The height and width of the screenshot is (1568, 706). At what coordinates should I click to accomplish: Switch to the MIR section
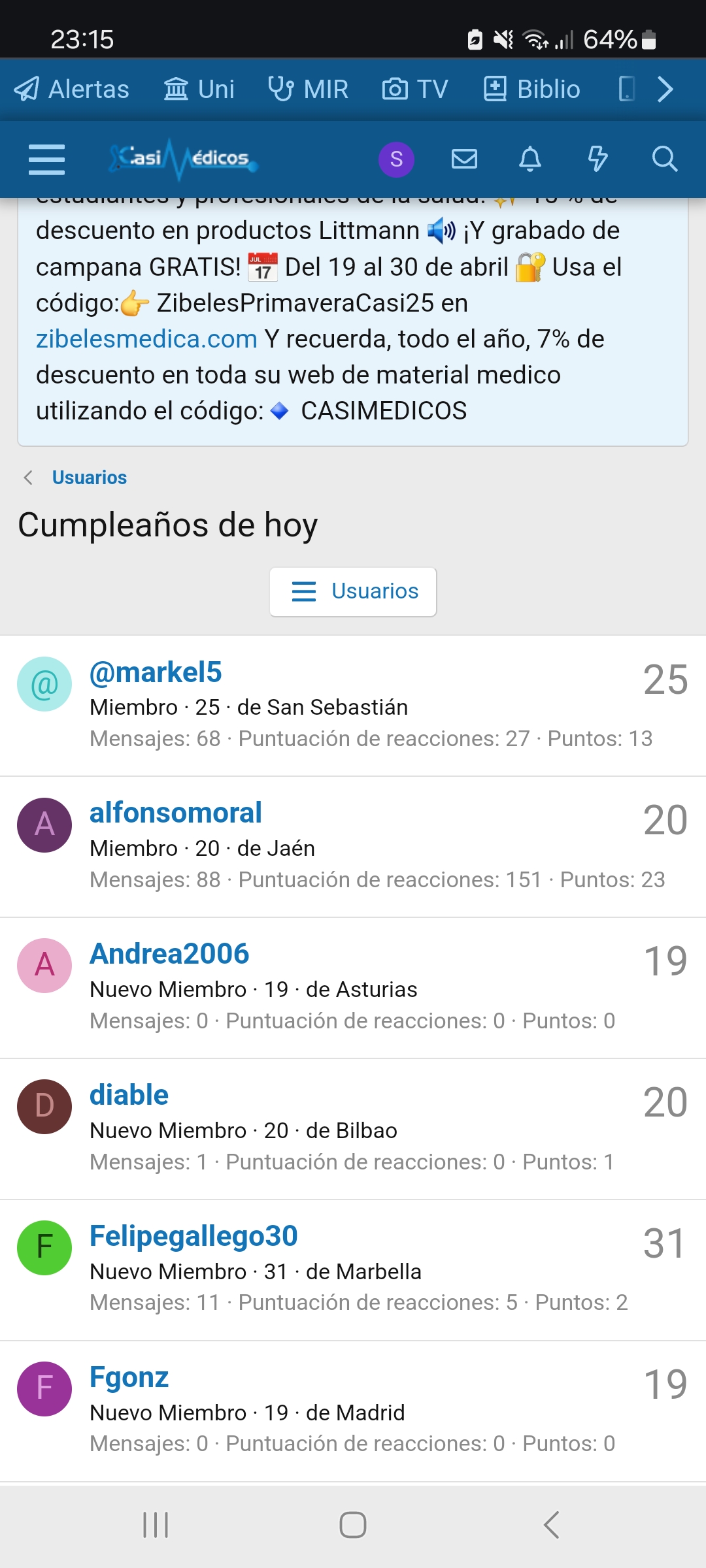308,90
